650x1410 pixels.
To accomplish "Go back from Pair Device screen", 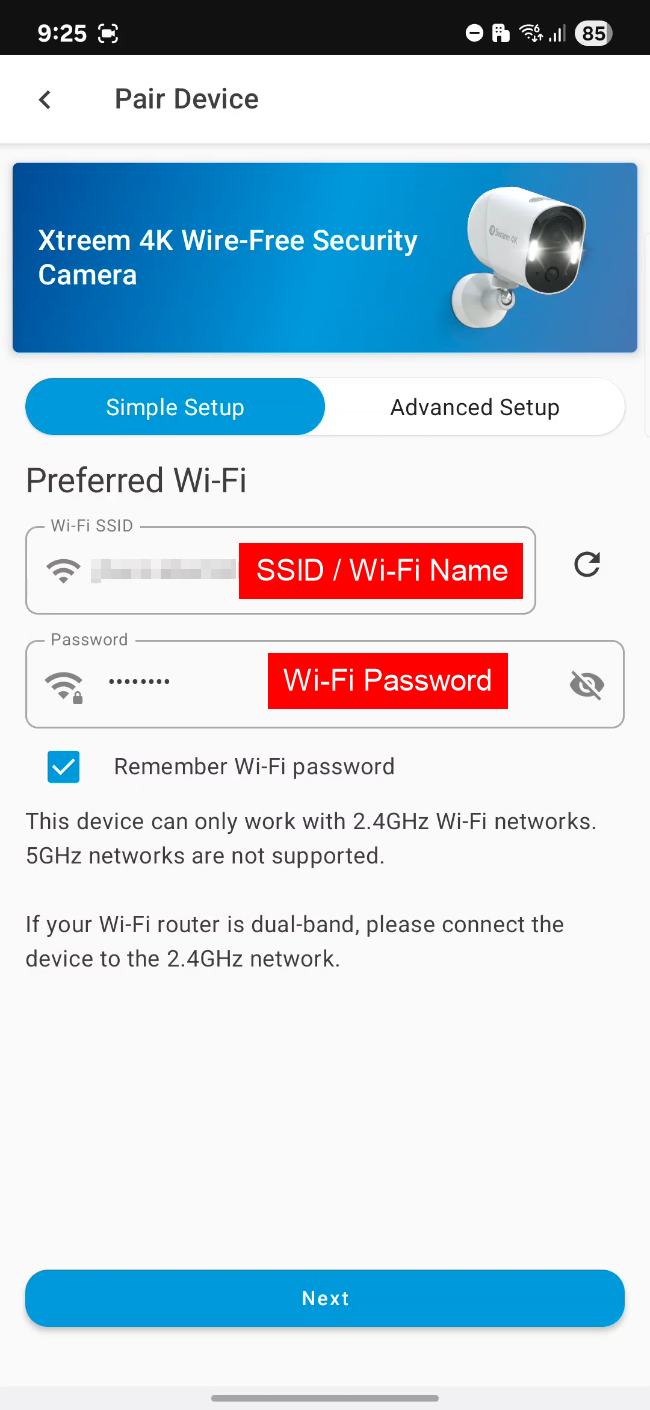I will 44,99.
